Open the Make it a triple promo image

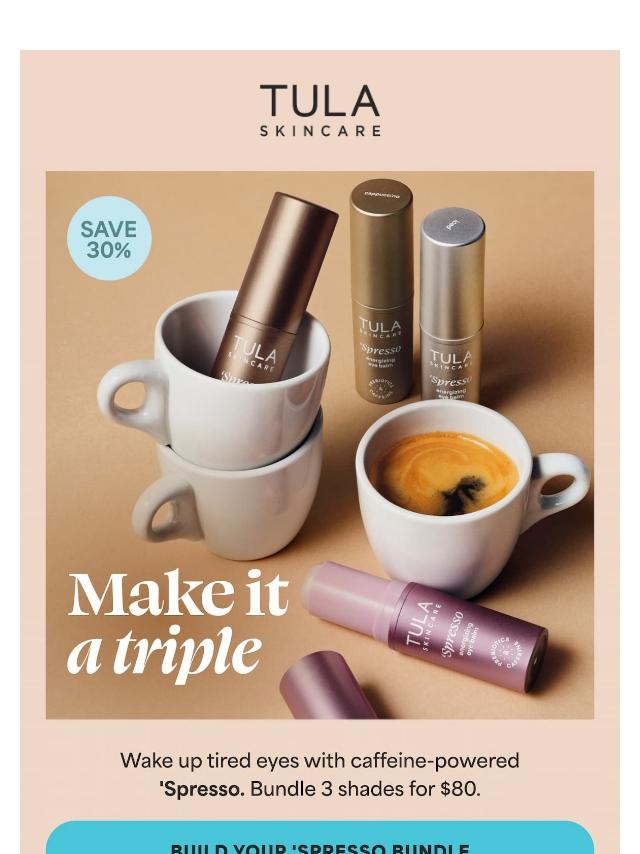pyautogui.click(x=320, y=445)
